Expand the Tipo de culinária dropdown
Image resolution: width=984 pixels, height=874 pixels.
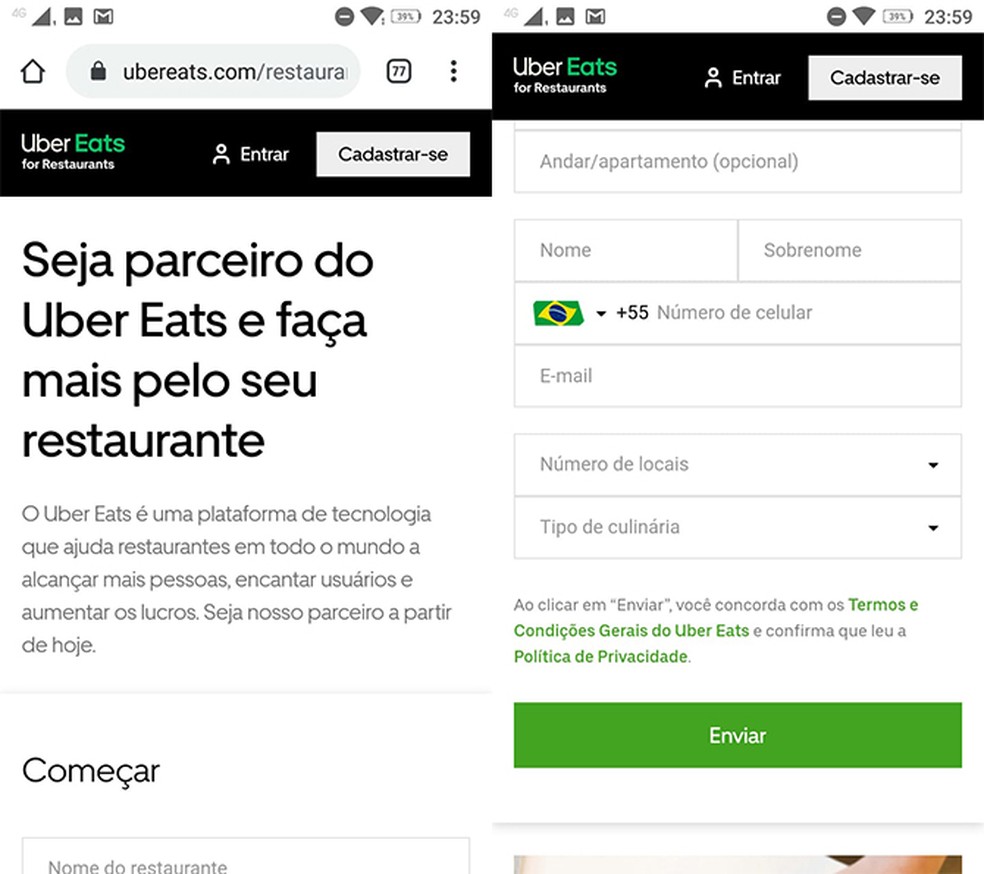737,527
